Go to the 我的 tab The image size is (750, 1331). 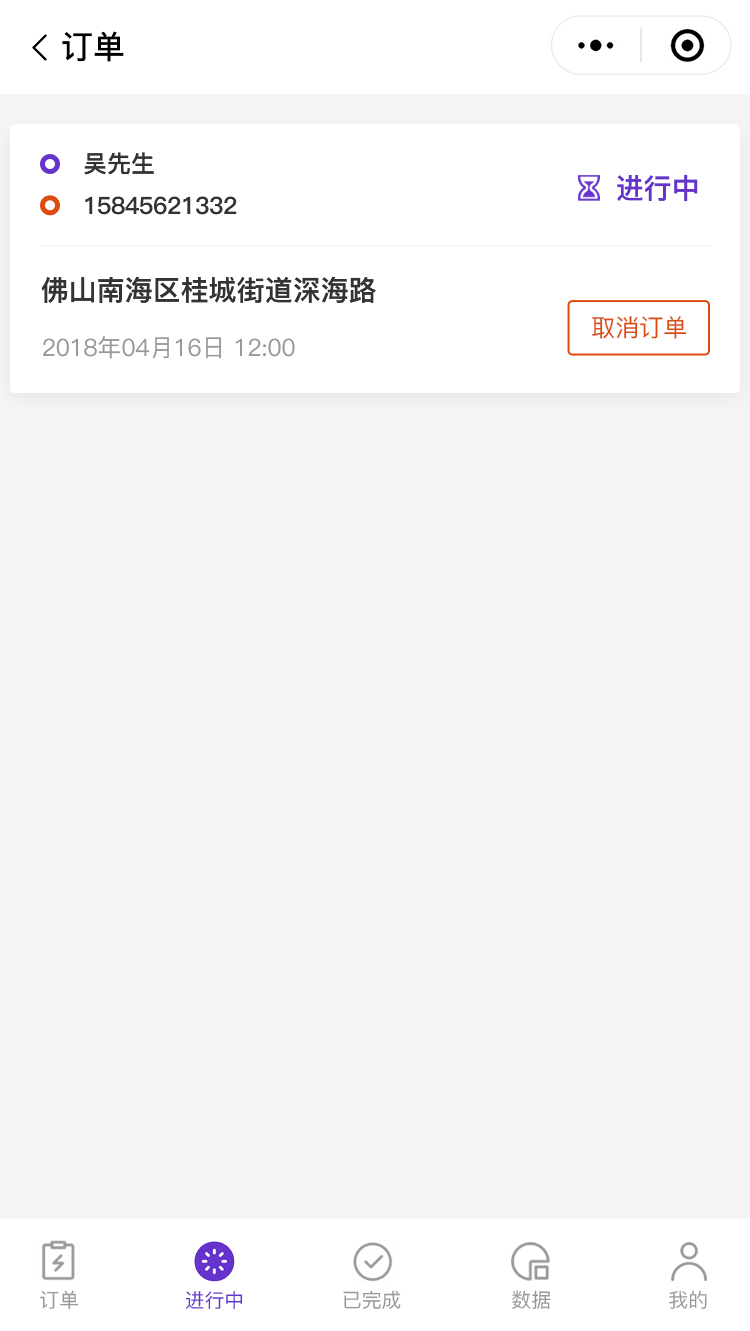click(688, 1275)
